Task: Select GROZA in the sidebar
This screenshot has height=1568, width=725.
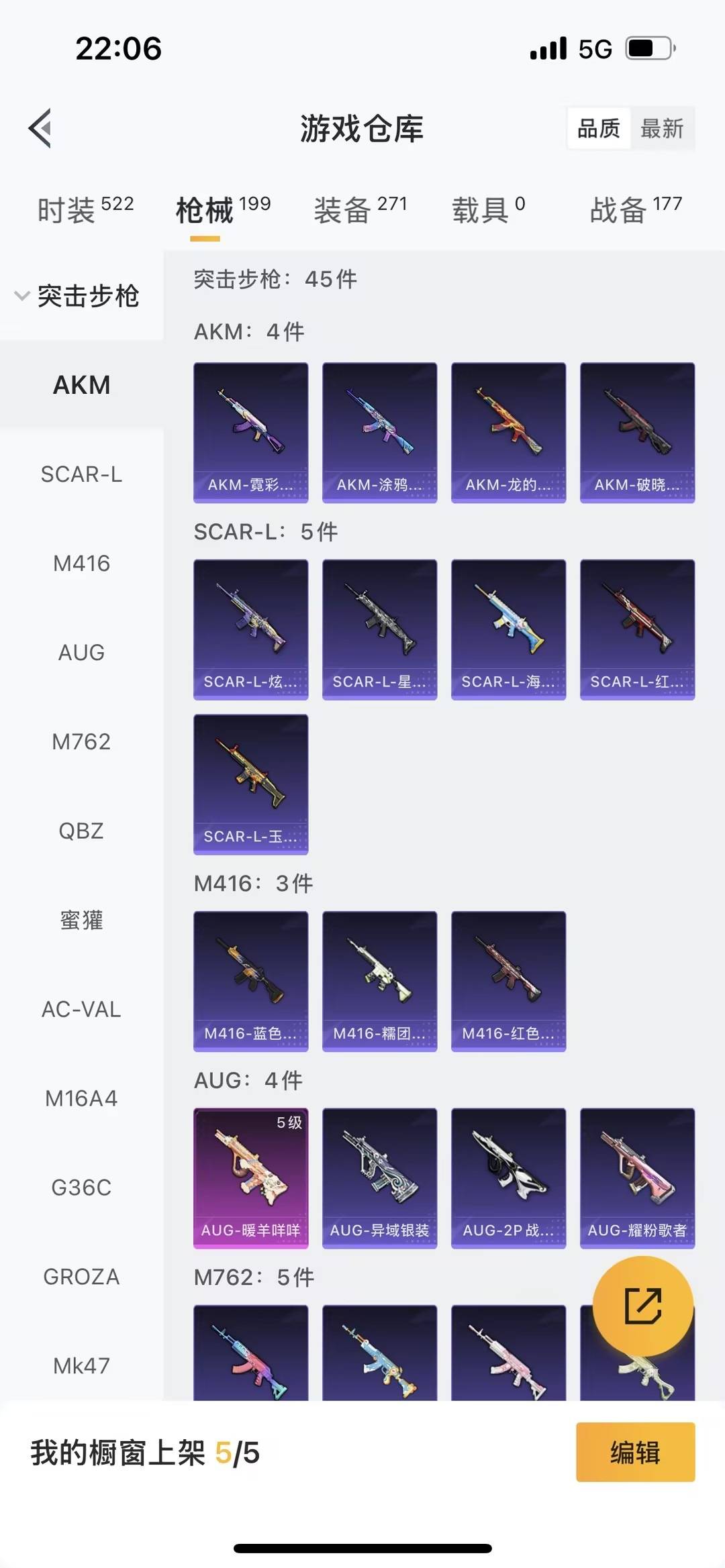Action: (x=81, y=1277)
